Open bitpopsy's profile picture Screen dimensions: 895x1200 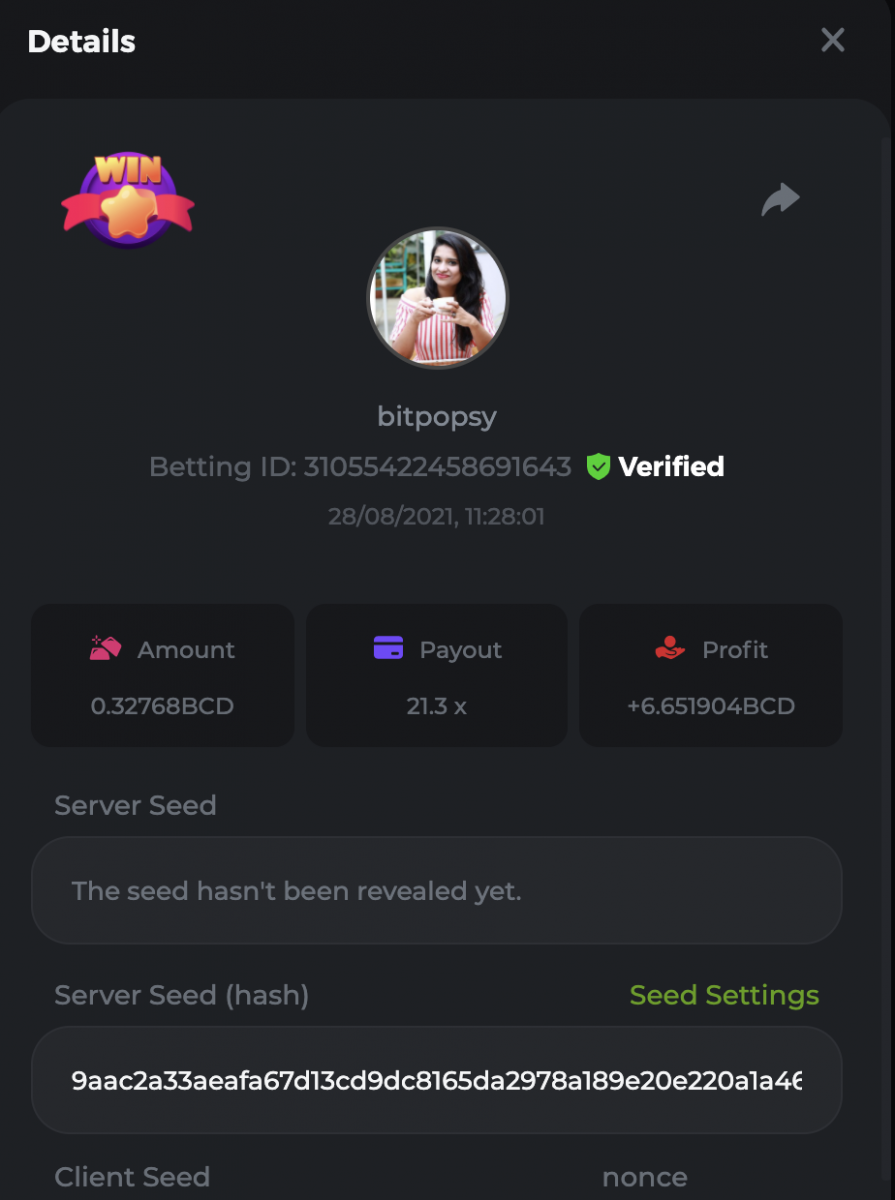click(438, 298)
